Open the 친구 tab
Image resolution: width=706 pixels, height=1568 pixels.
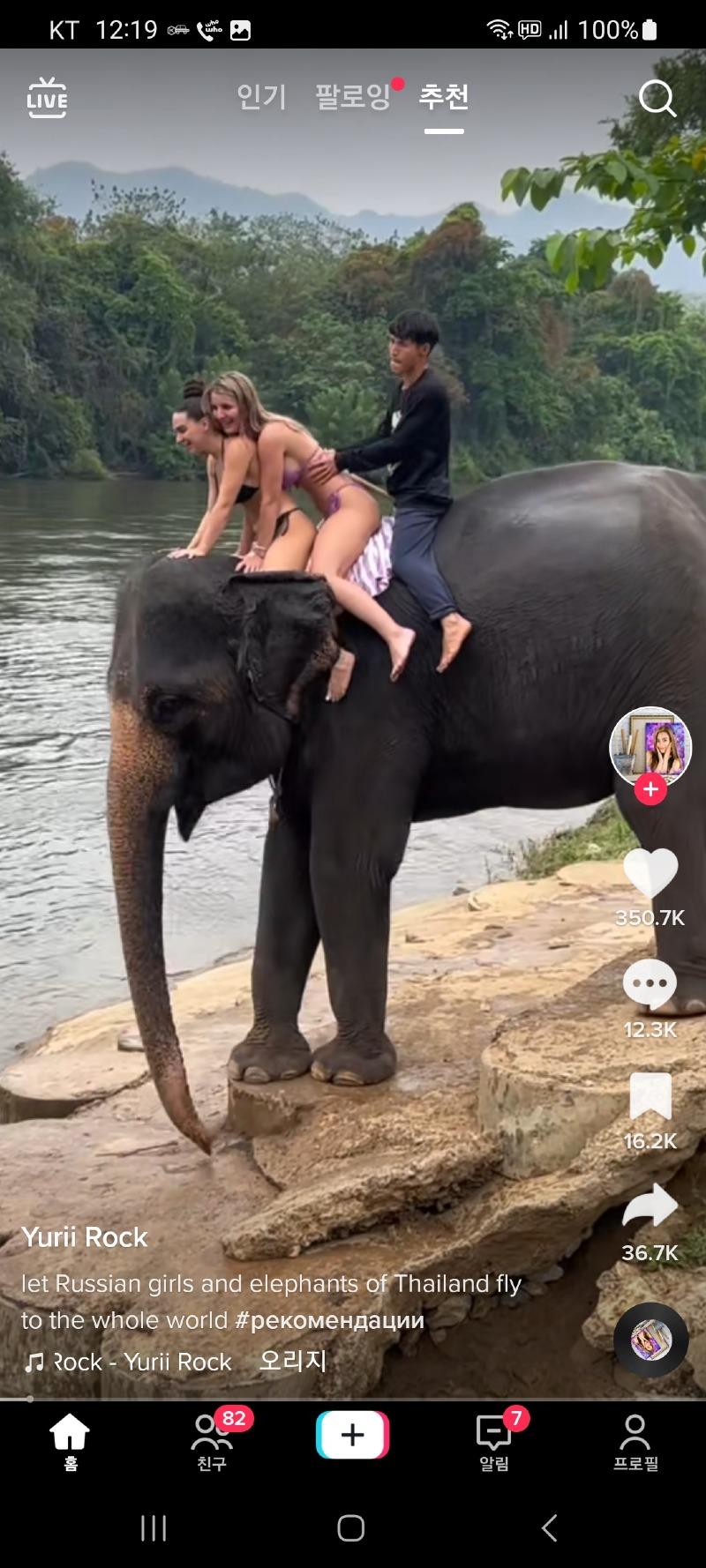click(x=212, y=1443)
